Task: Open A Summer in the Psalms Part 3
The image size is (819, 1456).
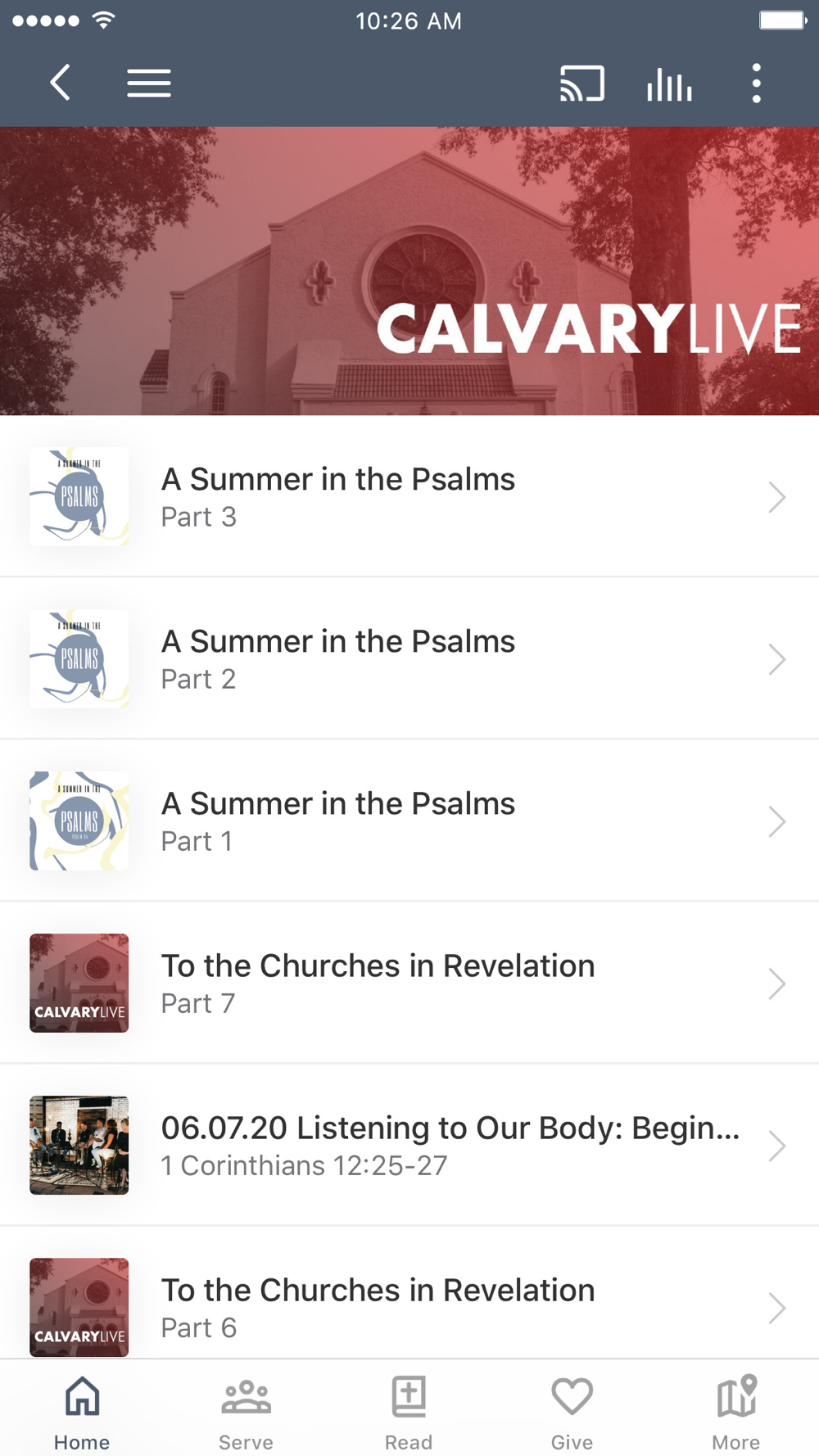Action: pyautogui.click(x=409, y=497)
